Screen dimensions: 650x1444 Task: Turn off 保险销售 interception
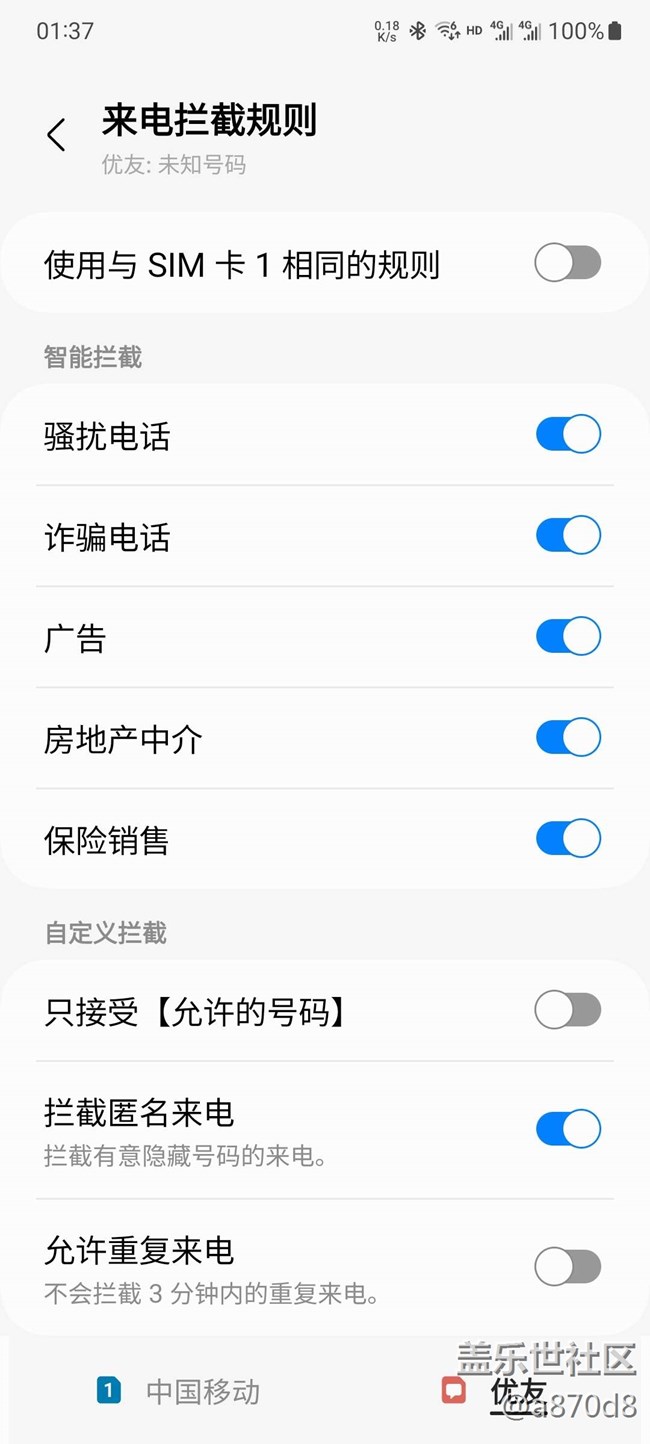(x=567, y=839)
